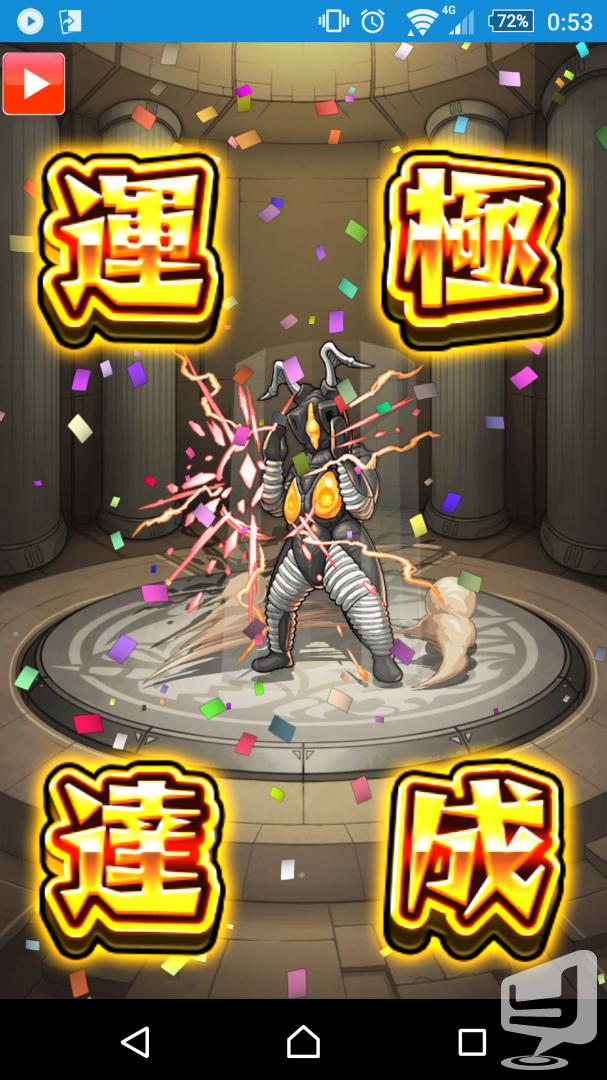Show recent apps via square button
607x1080 pixels.
[472, 1041]
